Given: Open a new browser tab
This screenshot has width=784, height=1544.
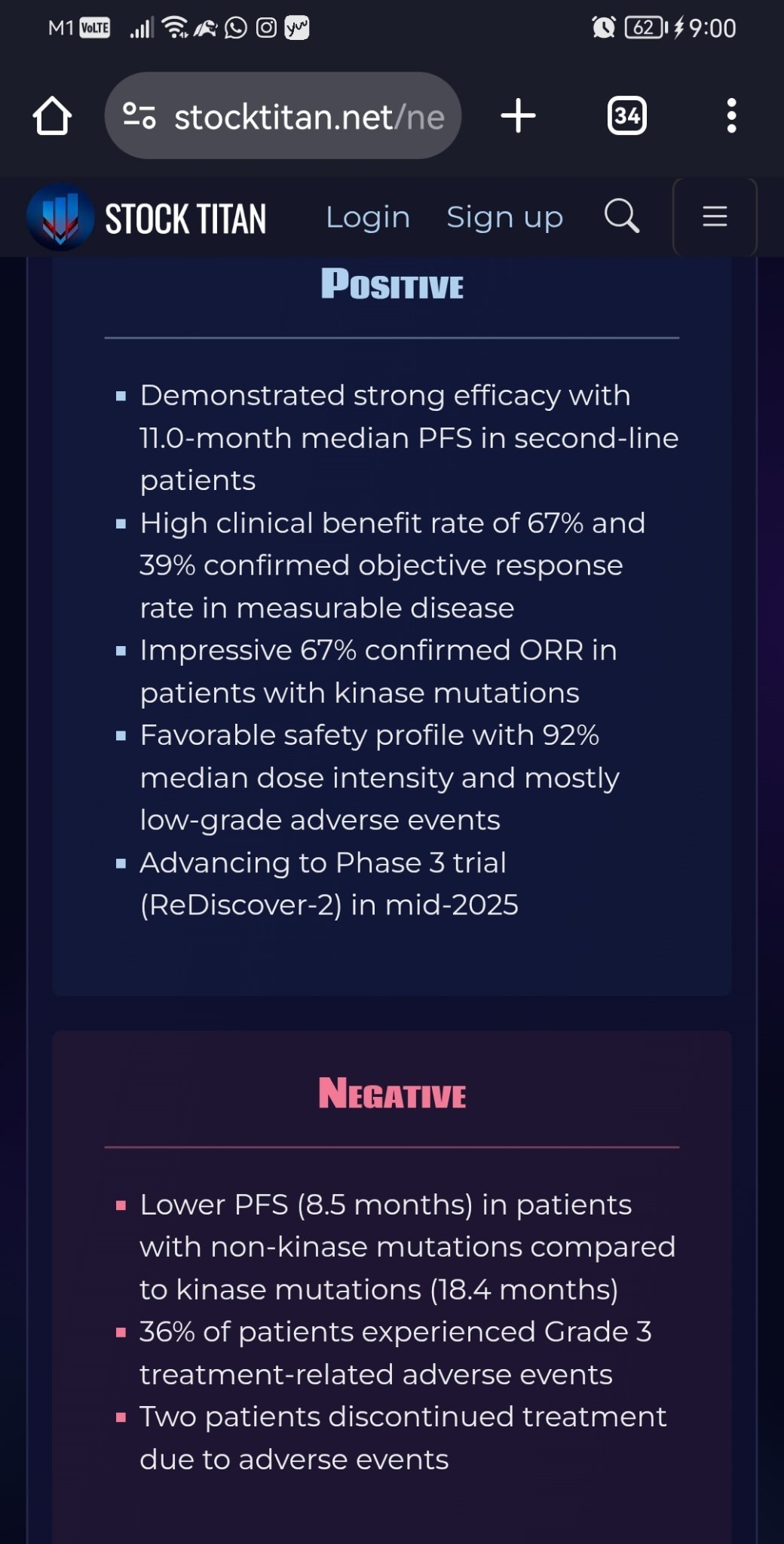Looking at the screenshot, I should (518, 115).
